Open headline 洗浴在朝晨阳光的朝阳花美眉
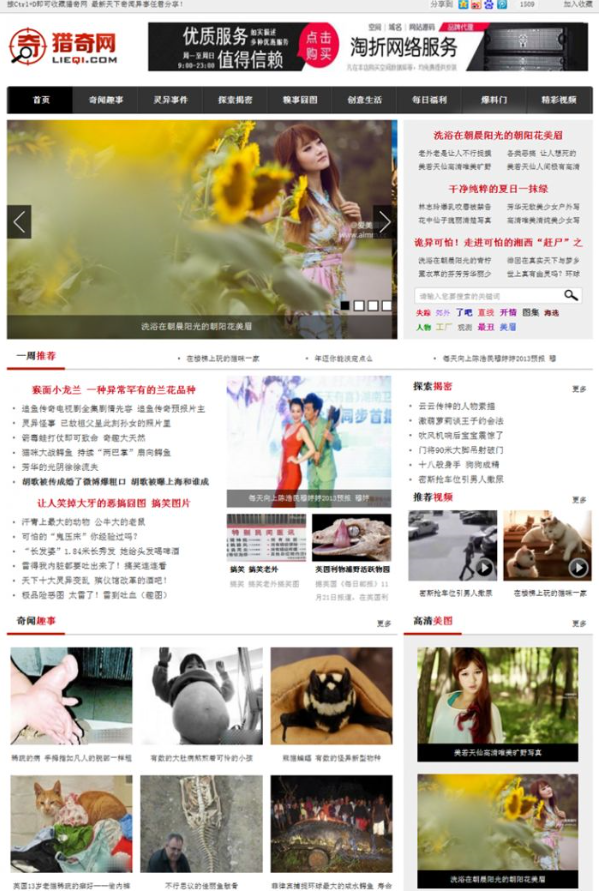The width and height of the screenshot is (602, 891). click(x=497, y=134)
